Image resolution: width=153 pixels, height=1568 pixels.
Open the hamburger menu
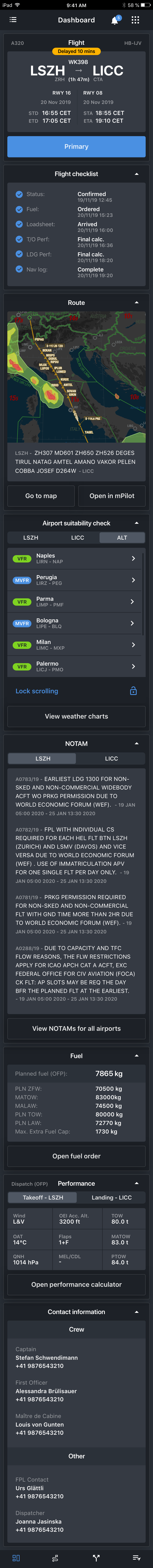(13, 20)
